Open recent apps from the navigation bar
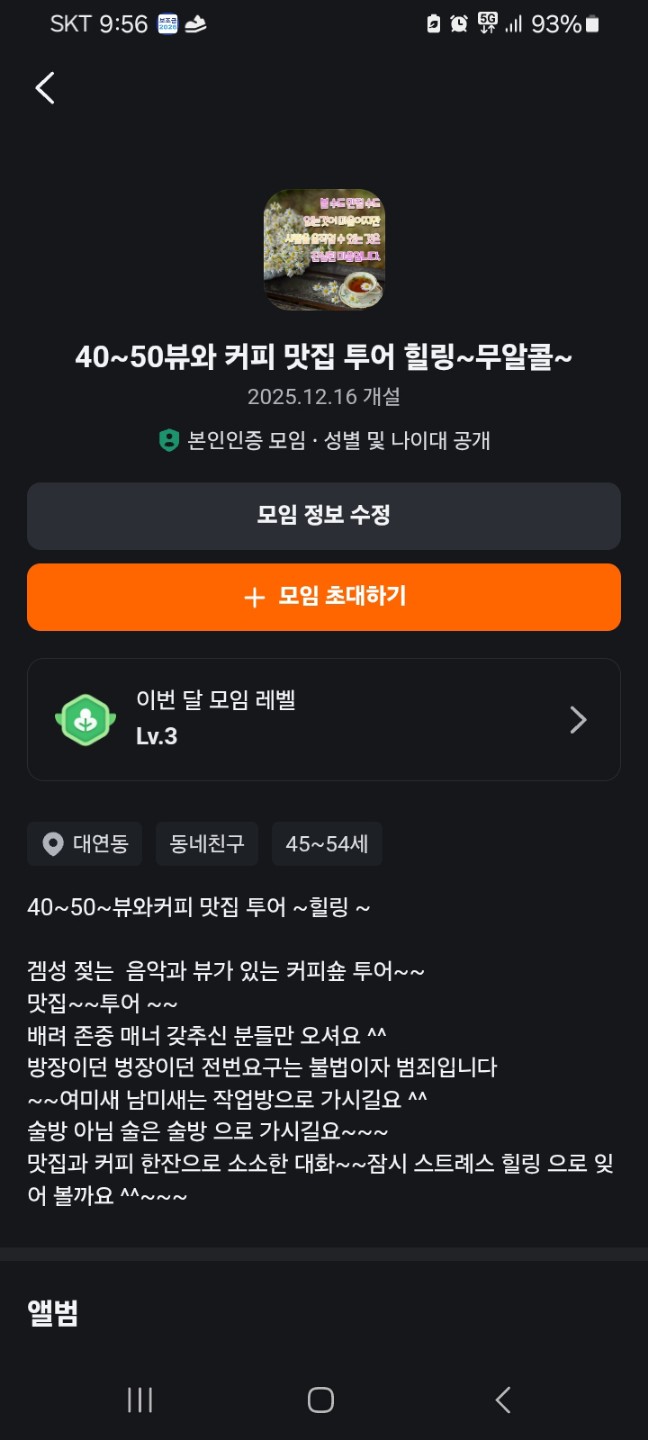The width and height of the screenshot is (648, 1440). point(140,1400)
